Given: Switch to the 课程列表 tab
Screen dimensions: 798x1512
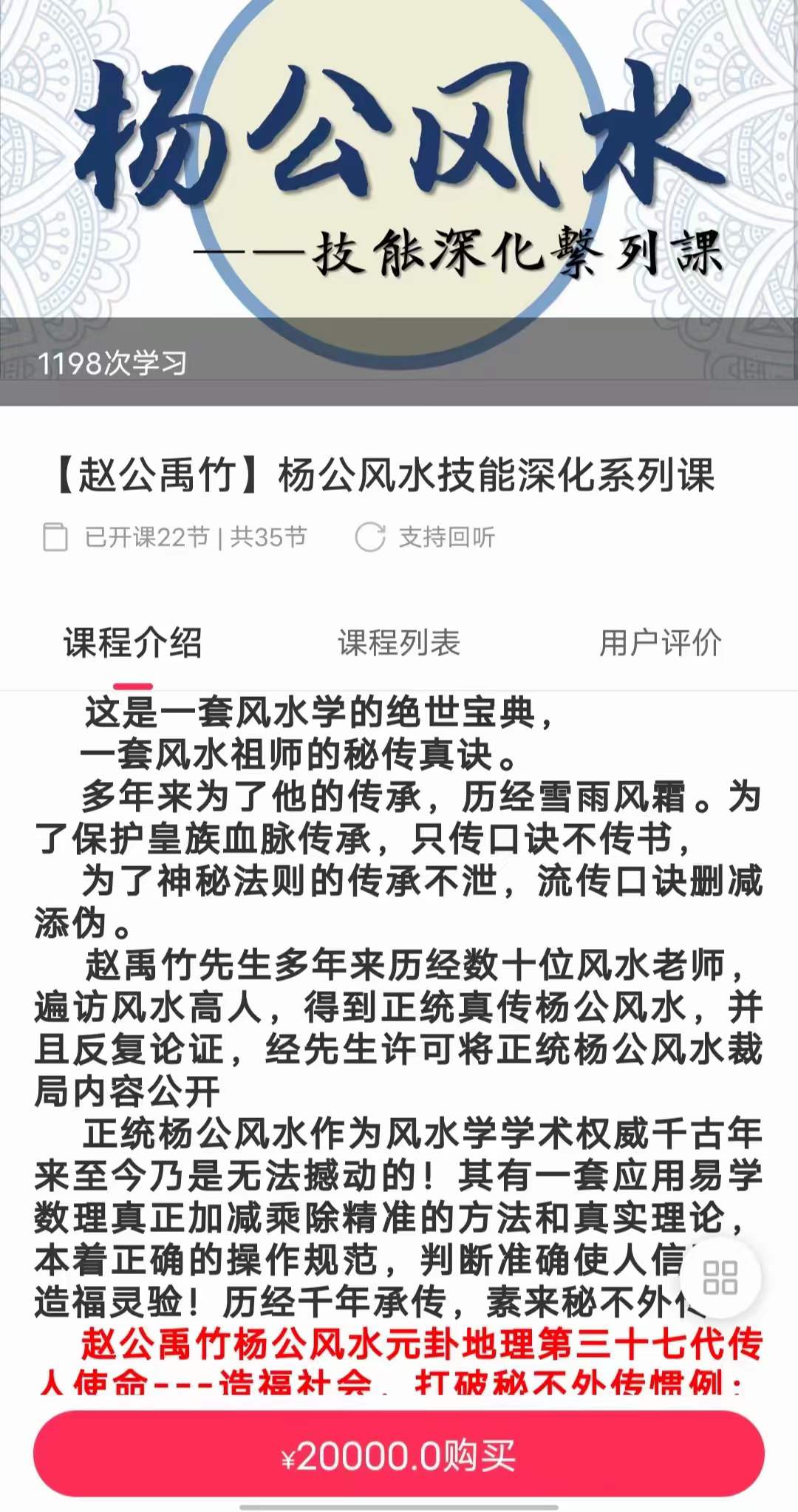Looking at the screenshot, I should [x=399, y=643].
